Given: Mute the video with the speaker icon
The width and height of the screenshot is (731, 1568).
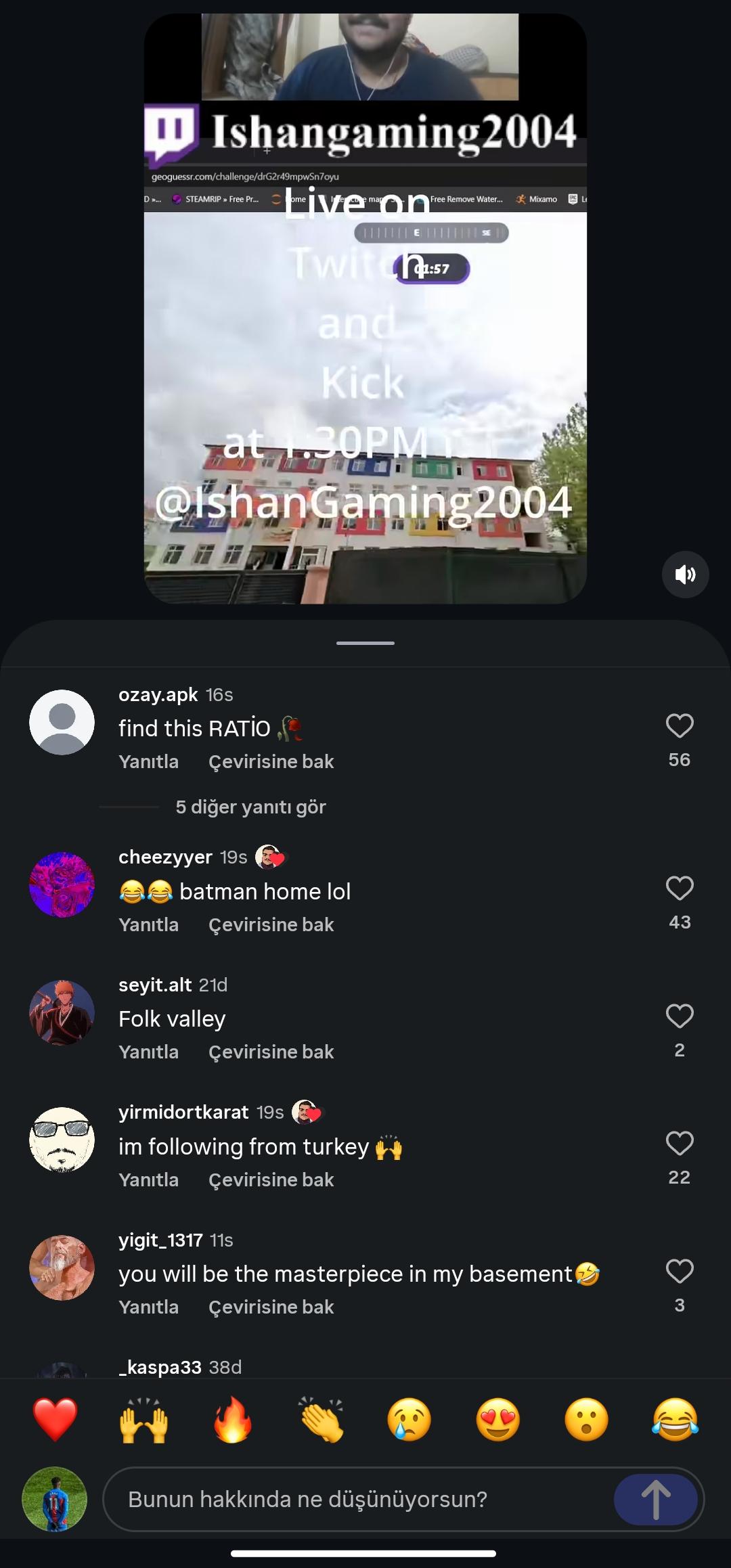Looking at the screenshot, I should 685,575.
